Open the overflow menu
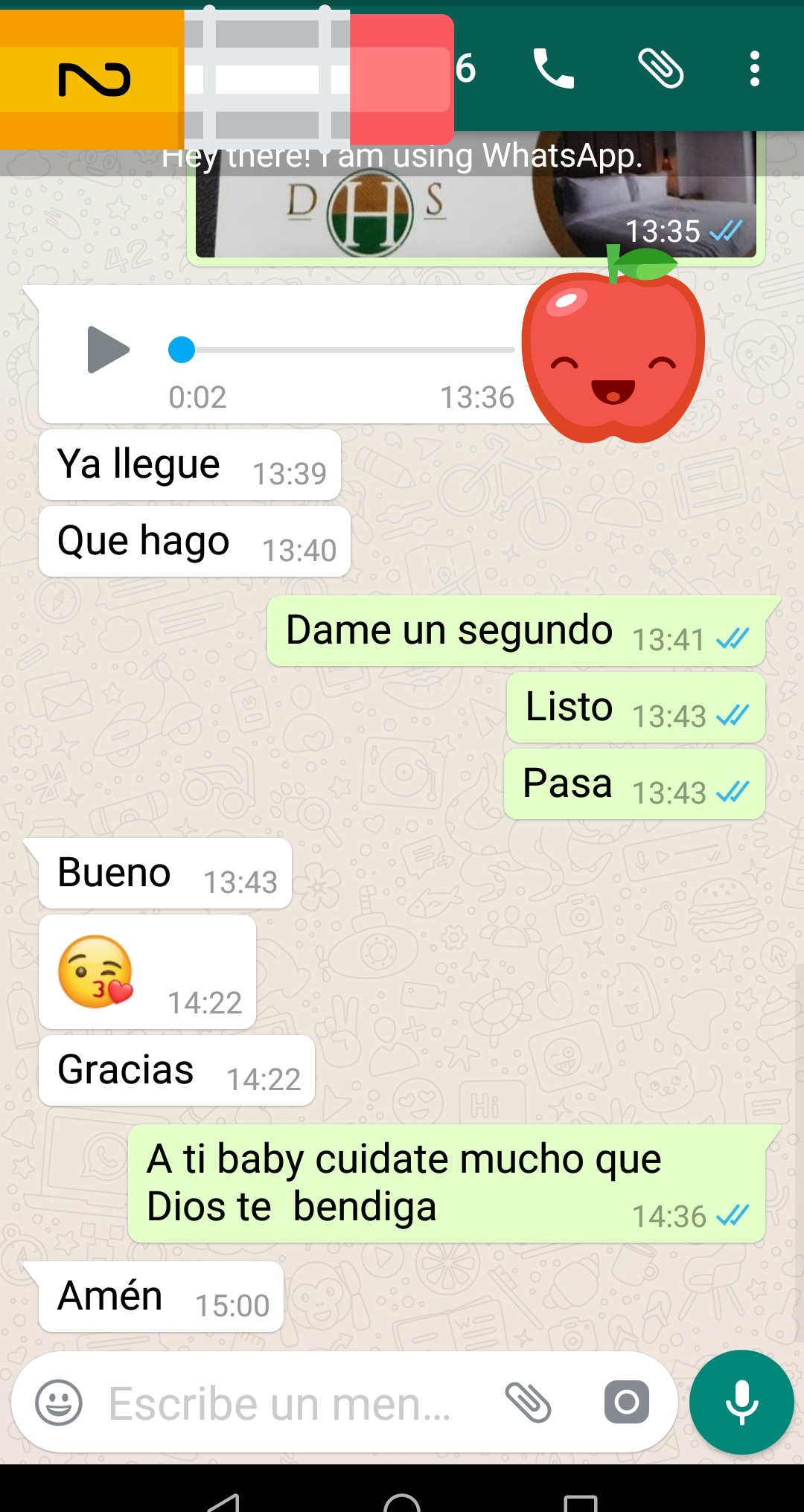Image resolution: width=804 pixels, height=1512 pixels. [x=754, y=68]
